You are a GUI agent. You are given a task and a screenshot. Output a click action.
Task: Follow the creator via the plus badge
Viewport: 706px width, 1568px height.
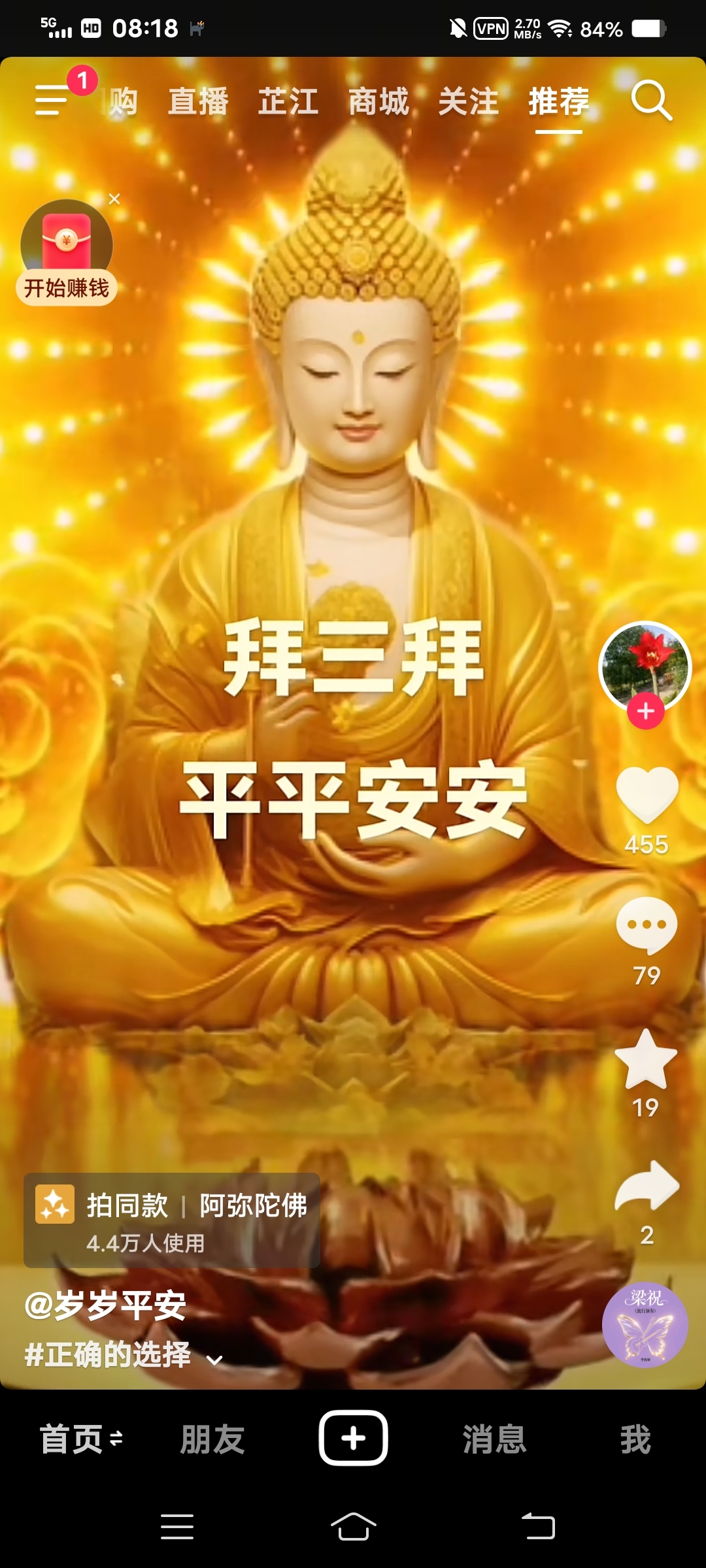[x=644, y=711]
